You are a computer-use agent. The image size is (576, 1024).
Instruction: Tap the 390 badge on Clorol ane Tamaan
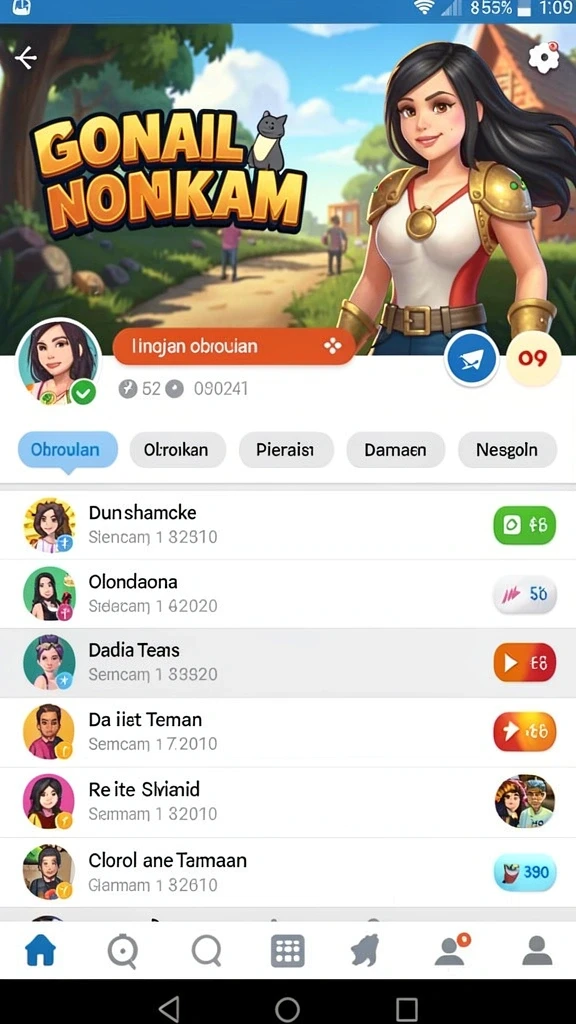point(524,872)
